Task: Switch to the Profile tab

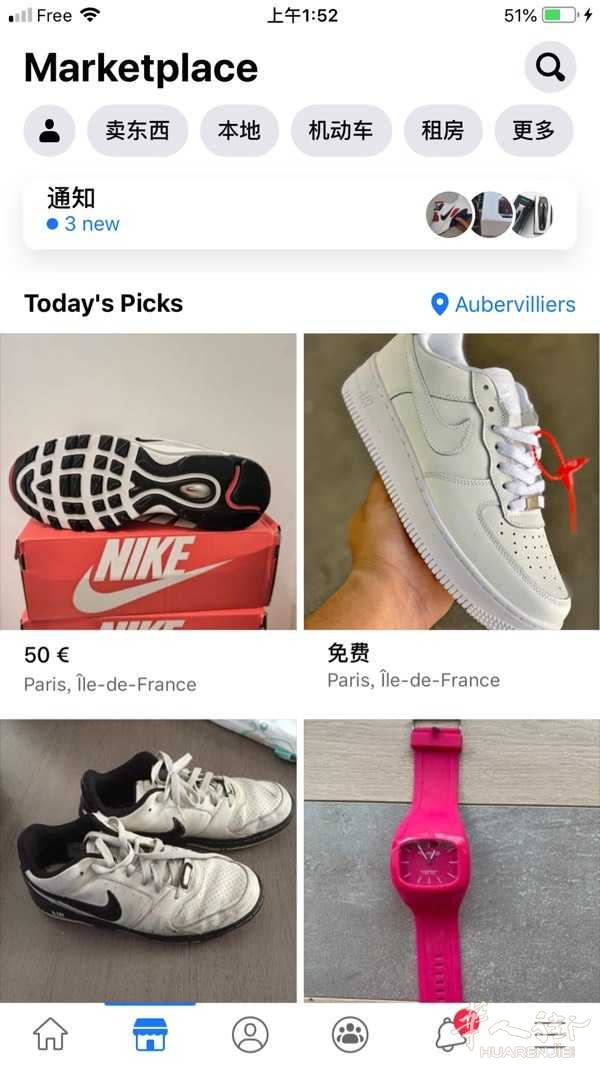Action: [250, 1034]
